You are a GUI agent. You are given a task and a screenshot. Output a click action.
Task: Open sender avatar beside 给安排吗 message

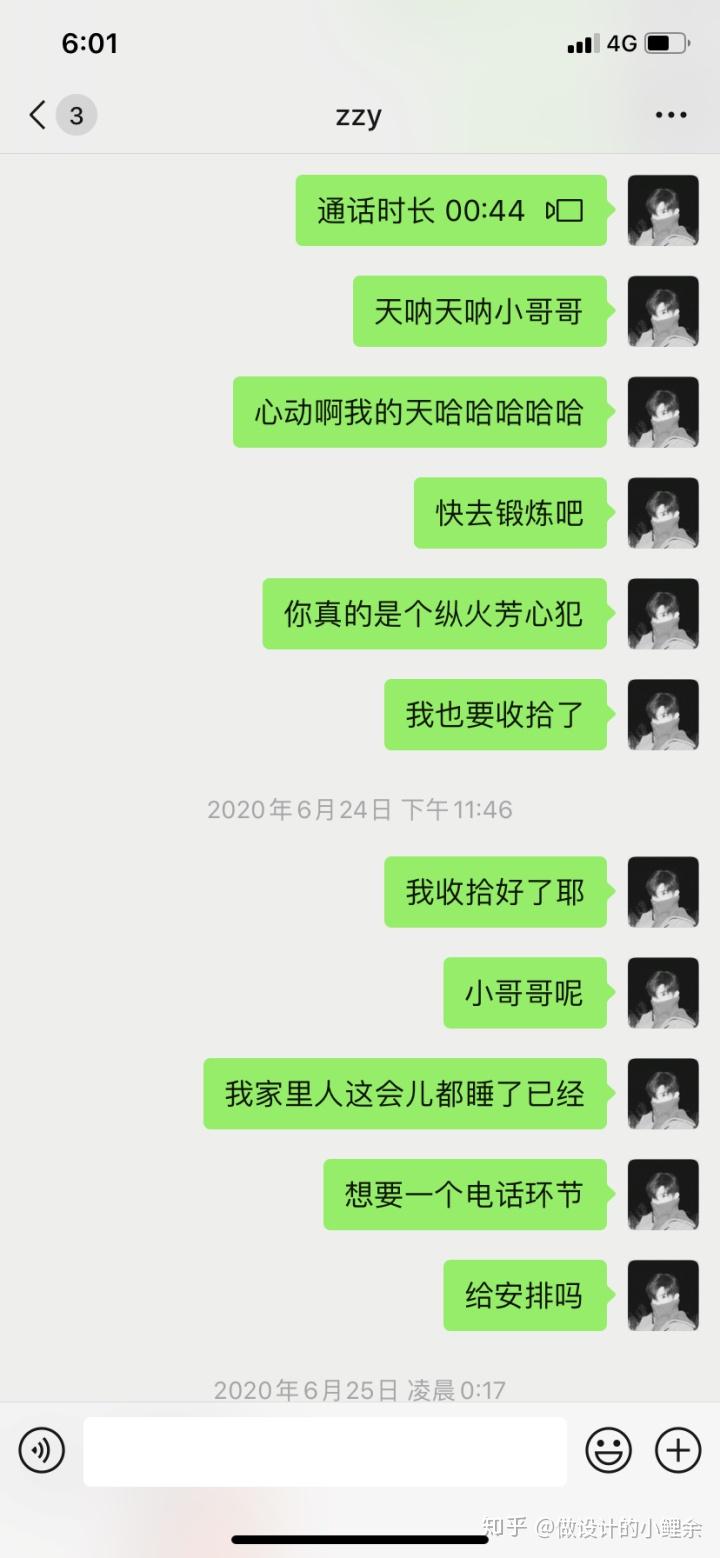(662, 1295)
